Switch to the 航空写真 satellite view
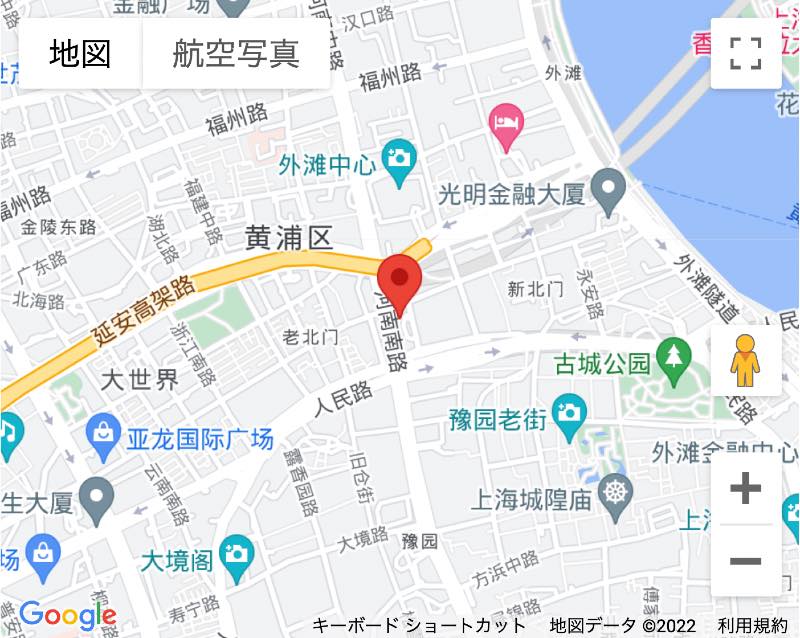800x638 pixels. coord(236,53)
